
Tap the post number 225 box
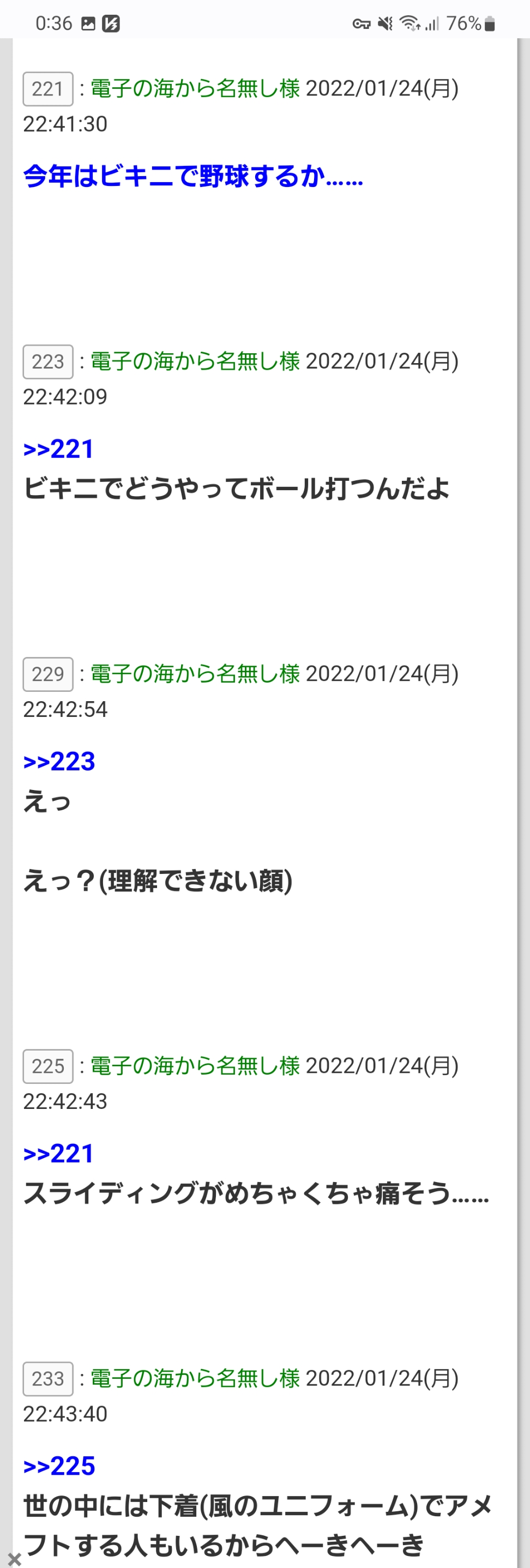click(x=47, y=1066)
